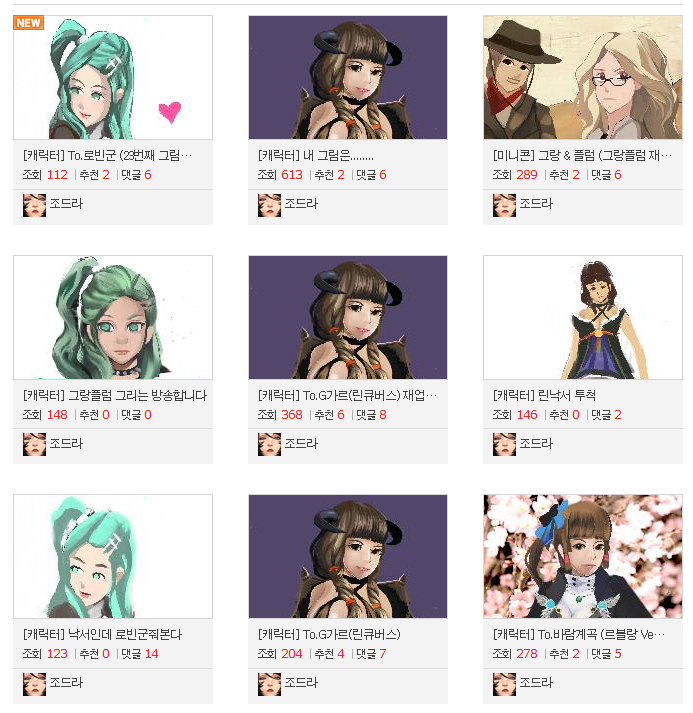Open the 그랑 & 플럼 mini-con thumbnail
Image resolution: width=693 pixels, height=713 pixels.
point(582,78)
